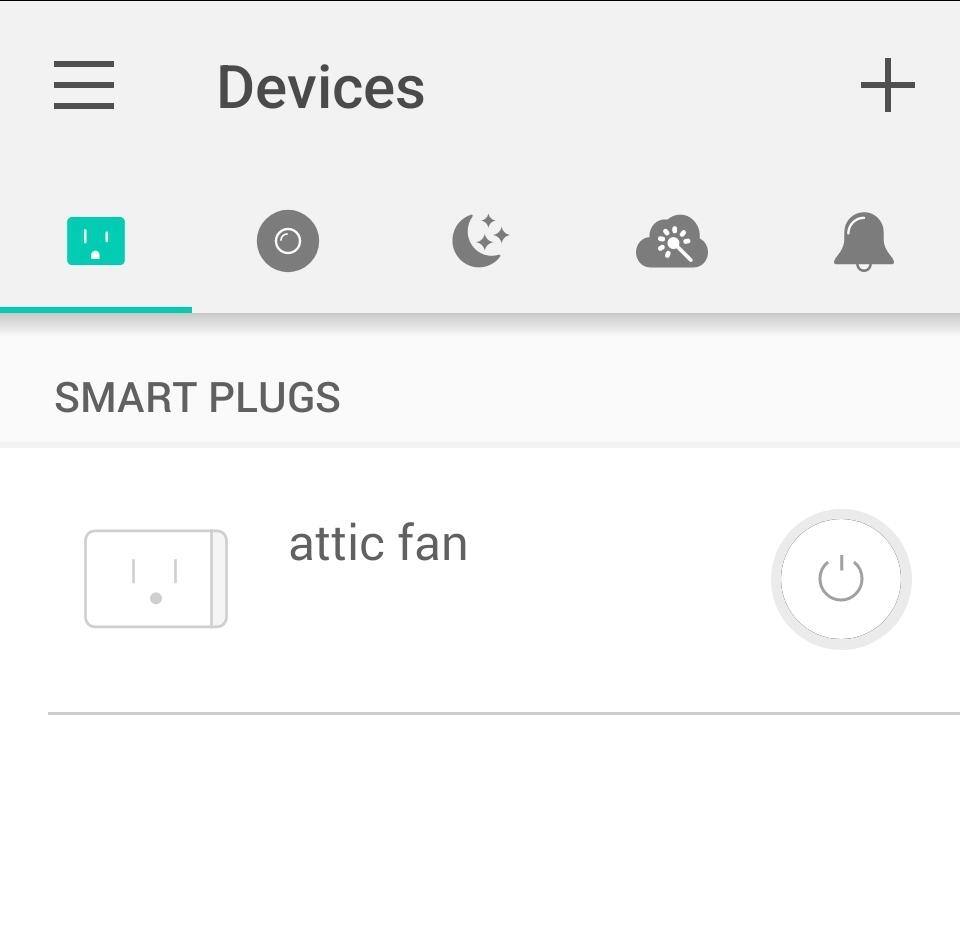Viewport: 960px width, 936px height.
Task: Open the moon and stars tab
Action: click(480, 242)
